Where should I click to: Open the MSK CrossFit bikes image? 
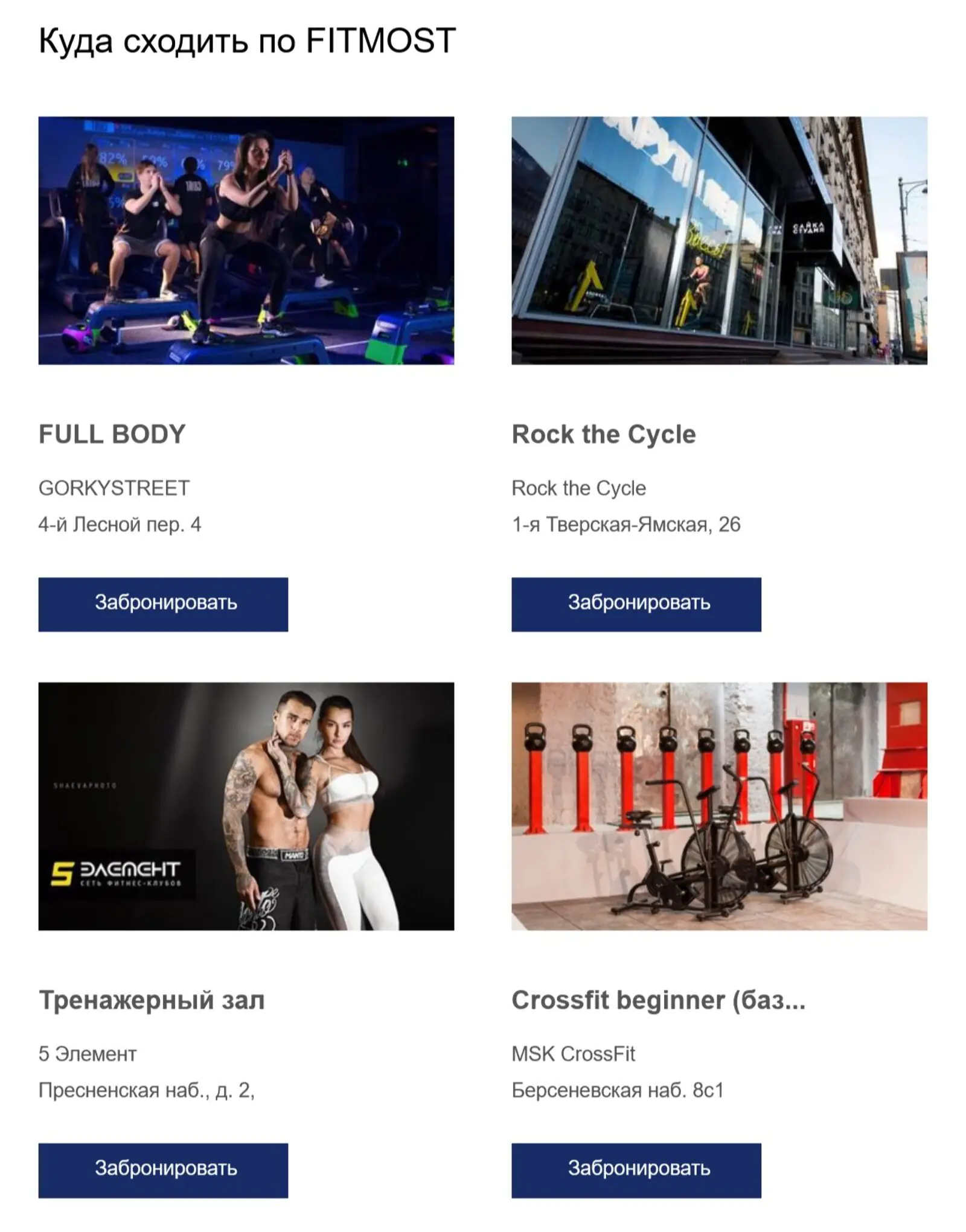tap(719, 806)
